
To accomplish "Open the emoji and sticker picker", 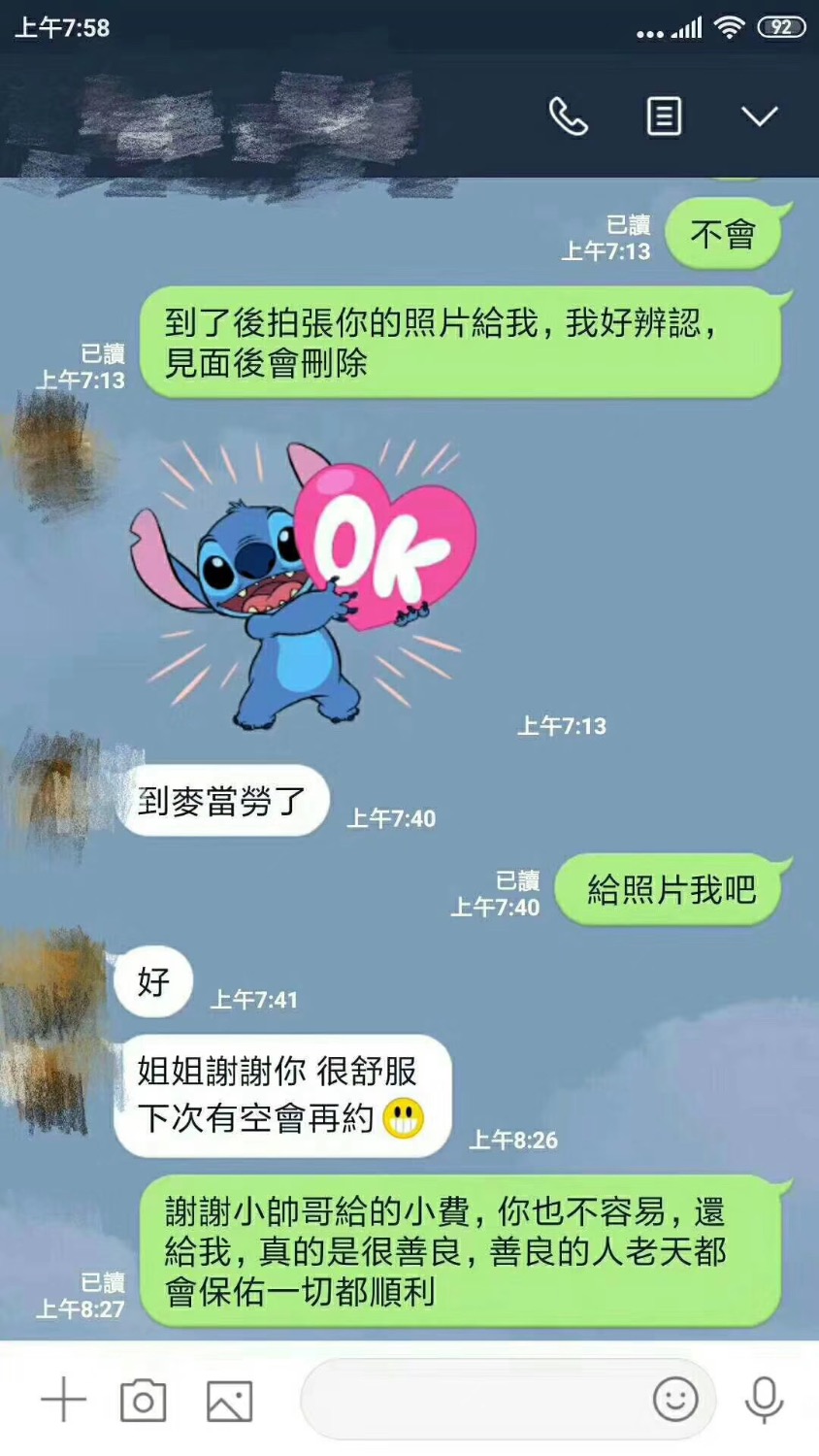I will coord(675,1400).
